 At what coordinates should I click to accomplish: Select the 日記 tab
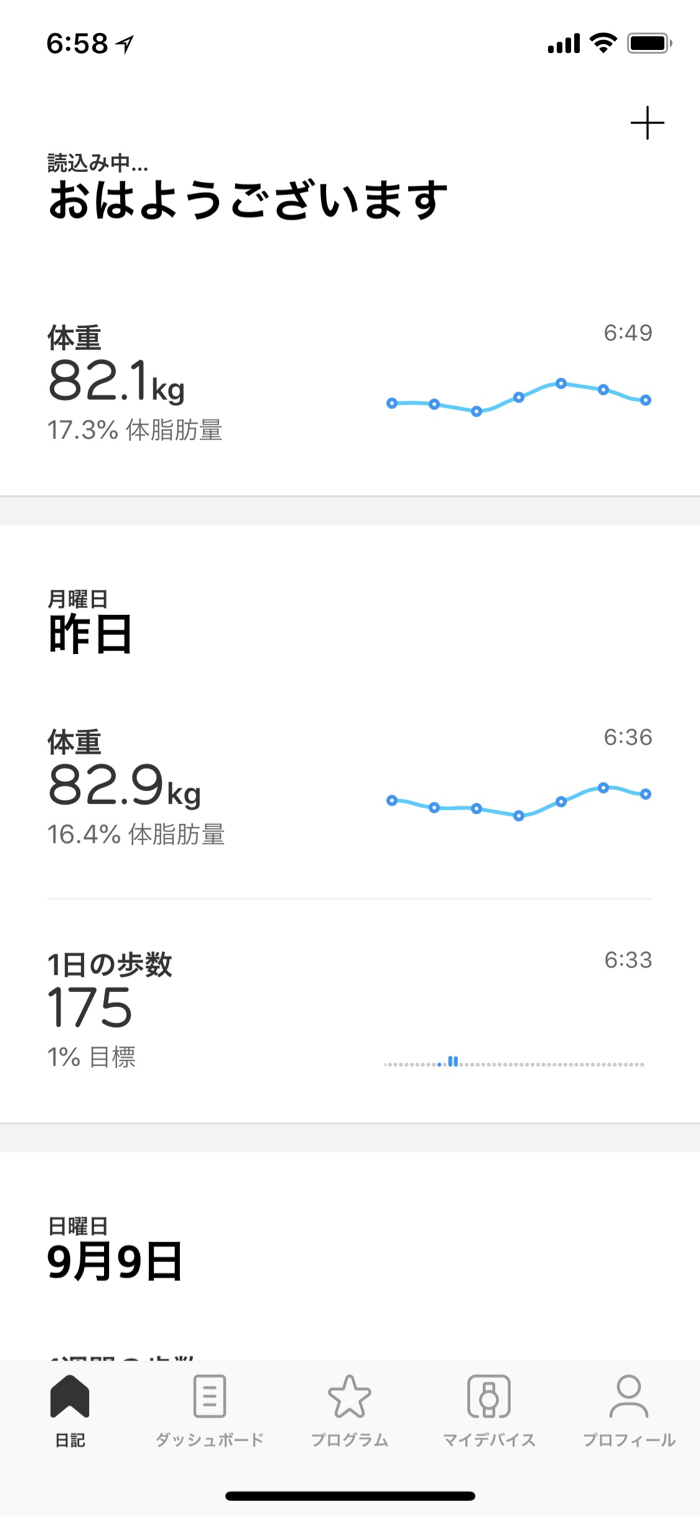[x=70, y=1412]
